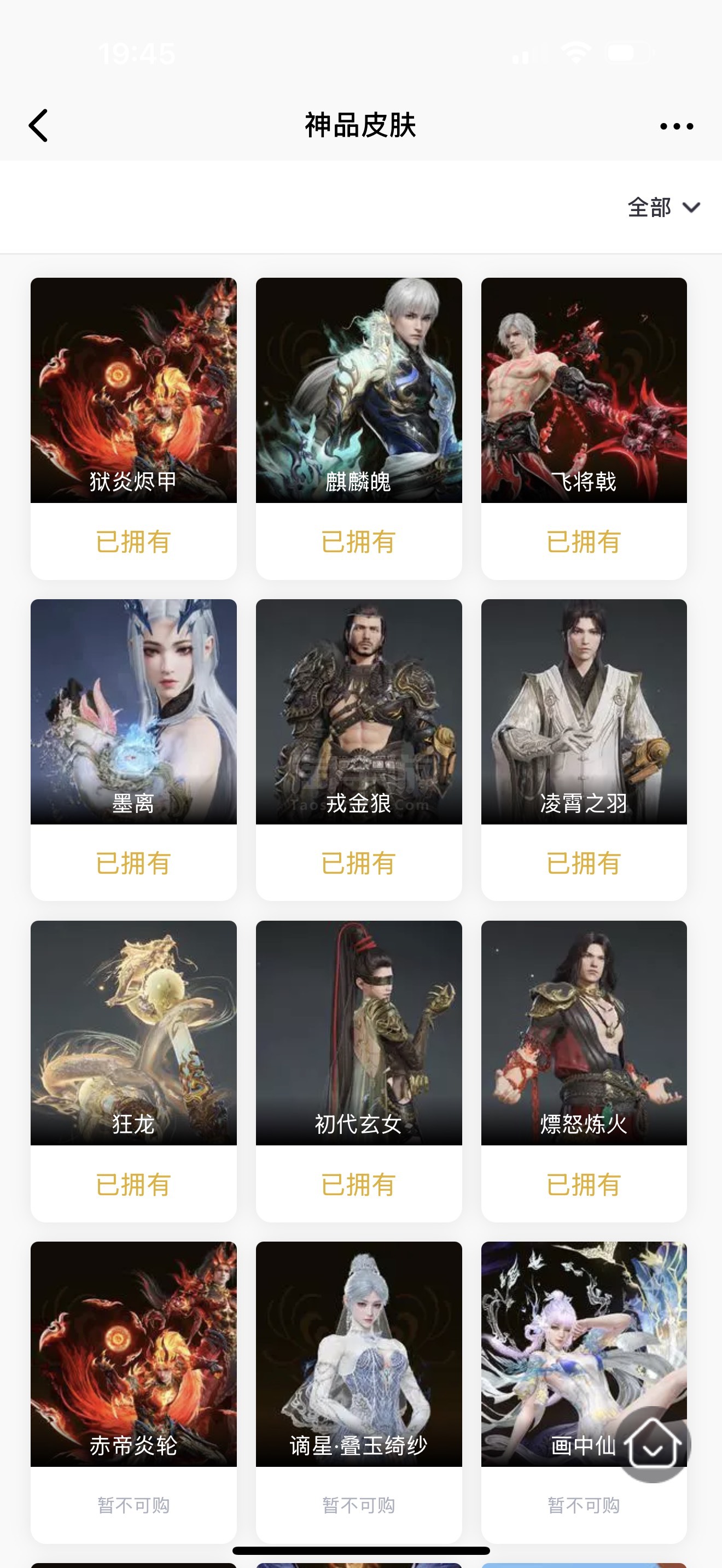722x1568 pixels.
Task: Open the 飞将戟 skin card
Action: point(584,429)
